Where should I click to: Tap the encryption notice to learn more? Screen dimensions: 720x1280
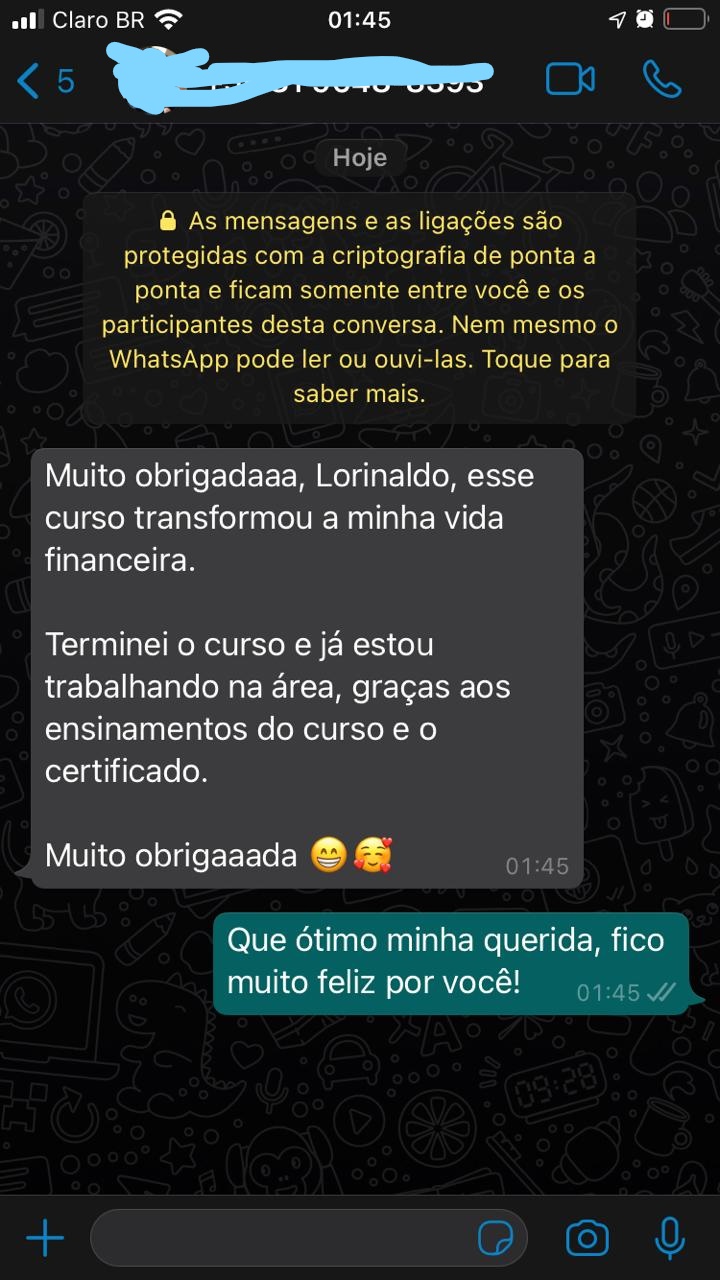pyautogui.click(x=360, y=307)
